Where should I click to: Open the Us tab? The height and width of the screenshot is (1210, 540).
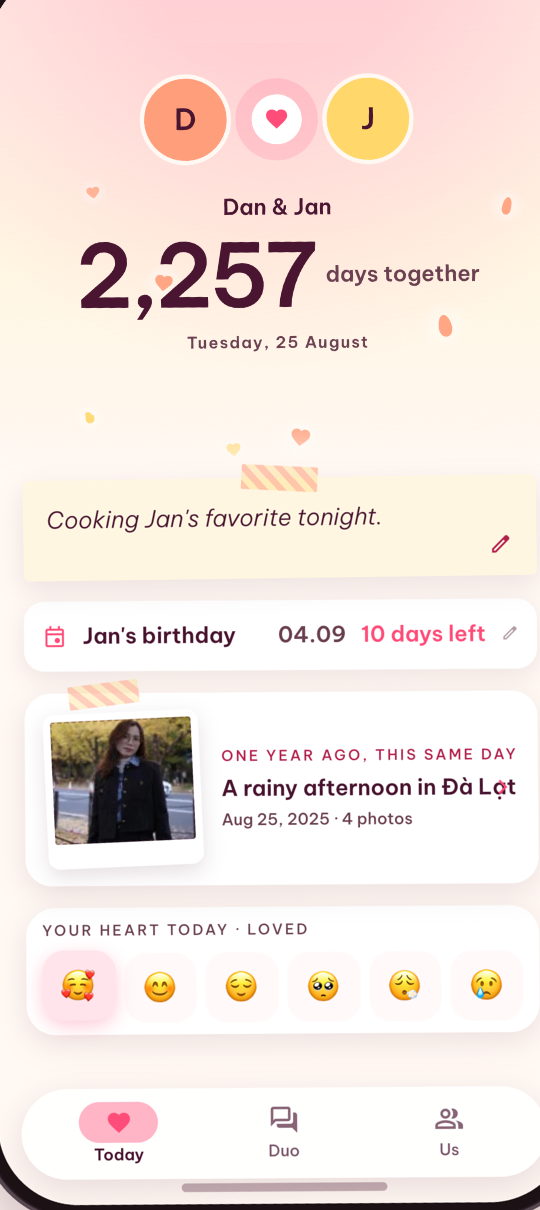click(x=449, y=1133)
